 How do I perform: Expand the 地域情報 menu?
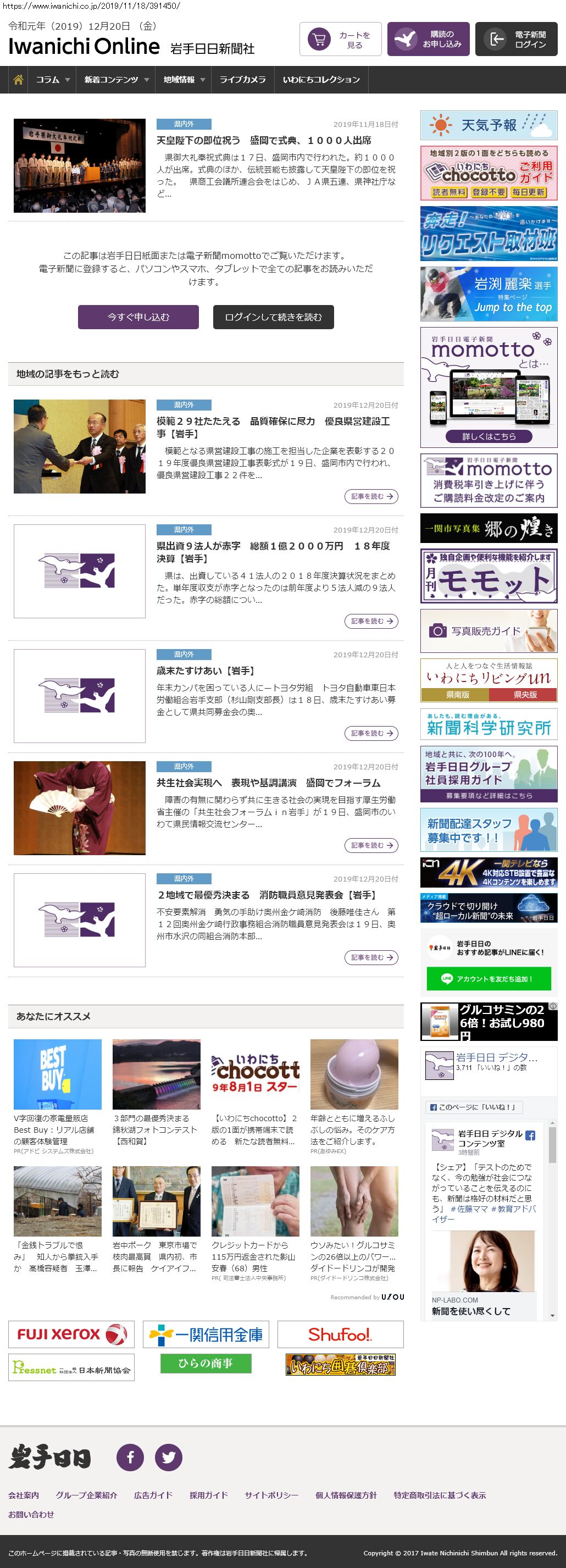click(183, 80)
